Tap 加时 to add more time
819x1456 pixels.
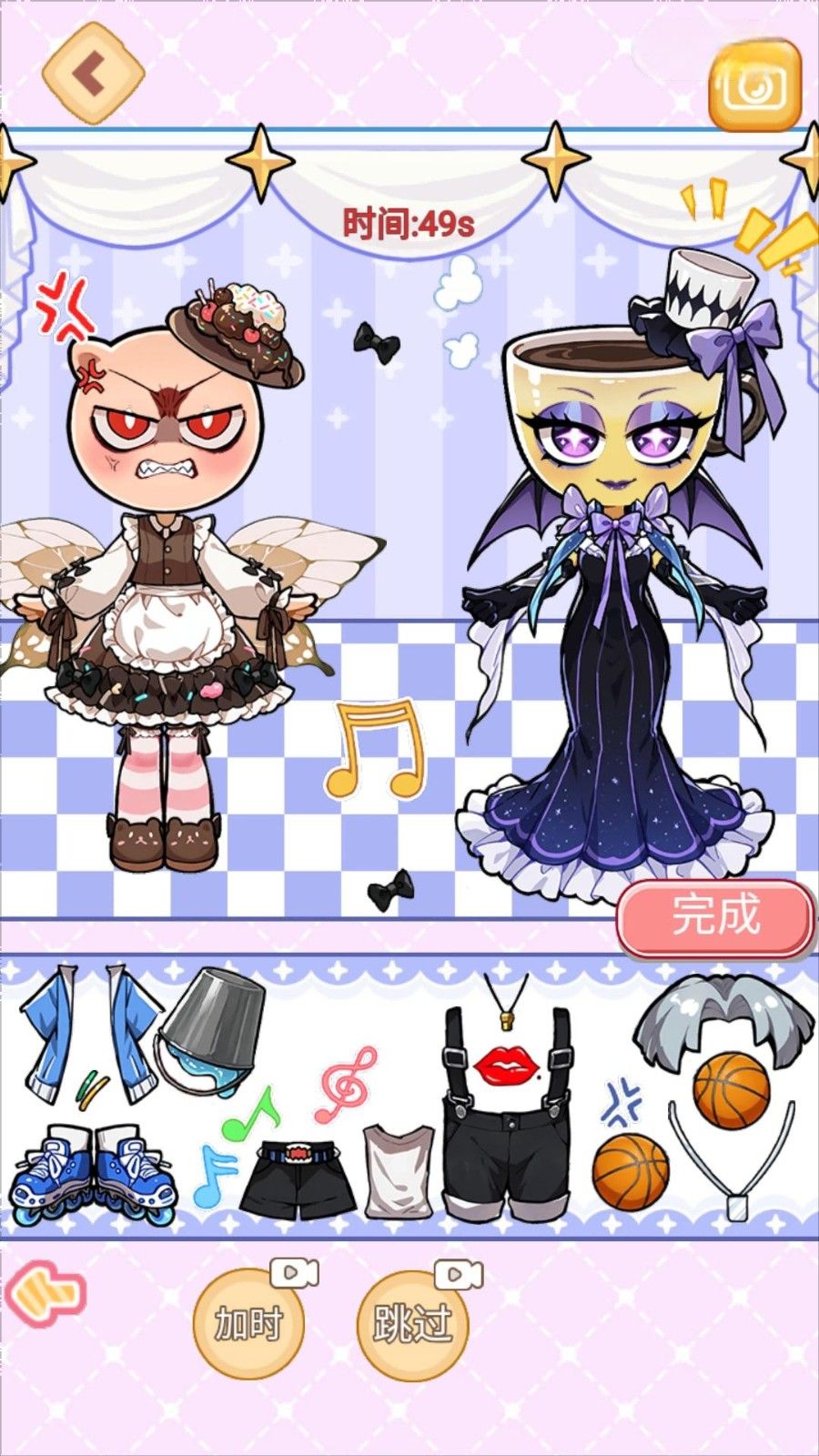coord(248,1322)
